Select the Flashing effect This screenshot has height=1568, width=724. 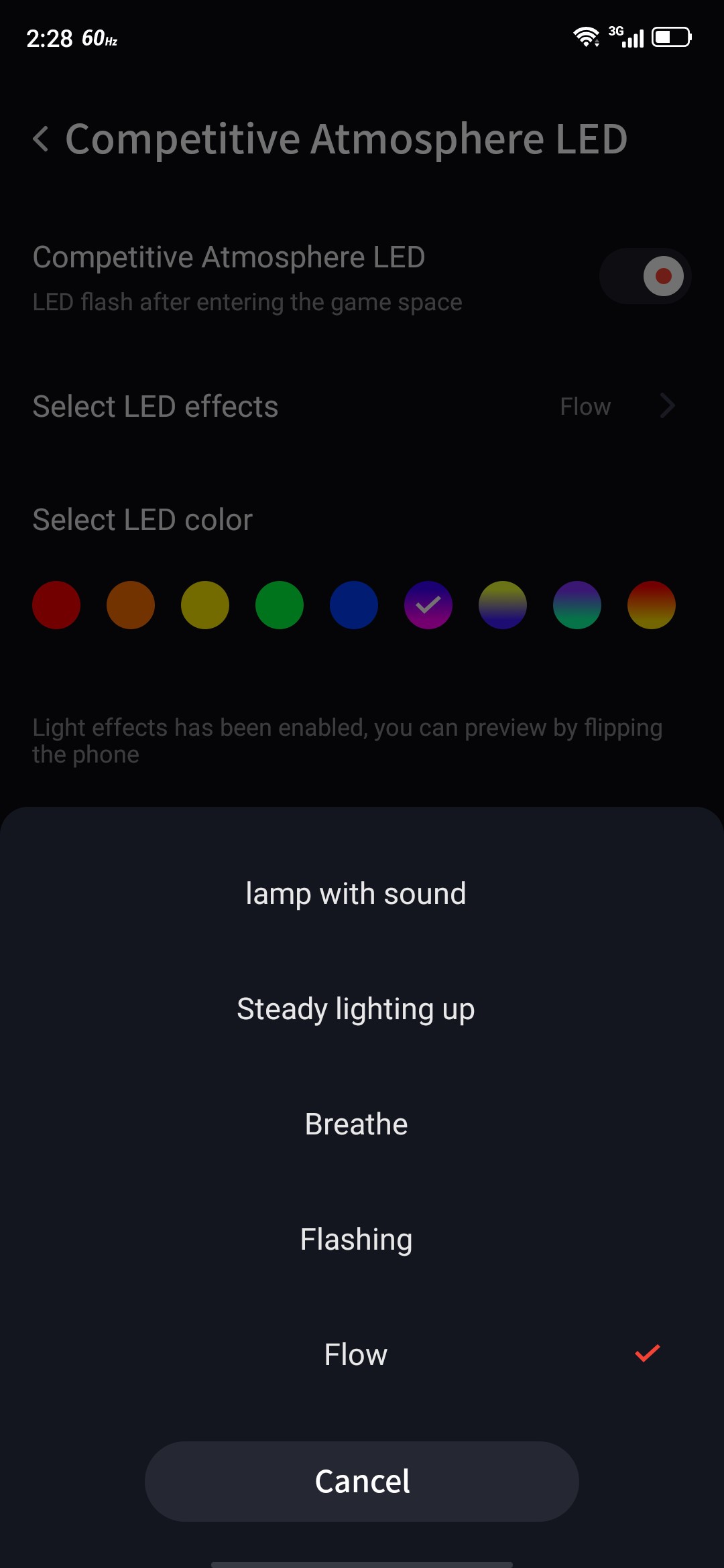pyautogui.click(x=362, y=1240)
